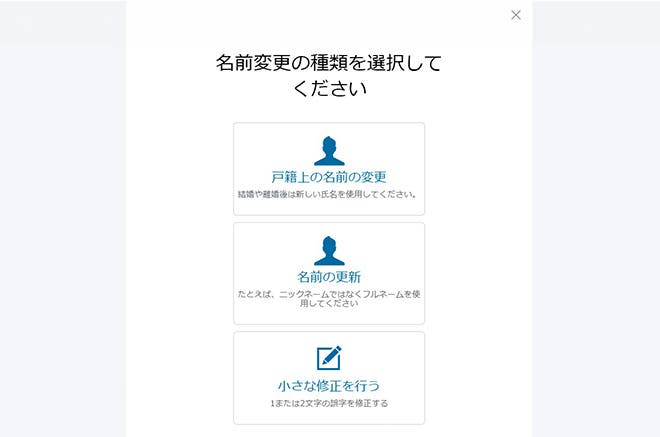Image resolution: width=660 pixels, height=437 pixels.
Task: Close the name change dialog
Action: coord(516,15)
